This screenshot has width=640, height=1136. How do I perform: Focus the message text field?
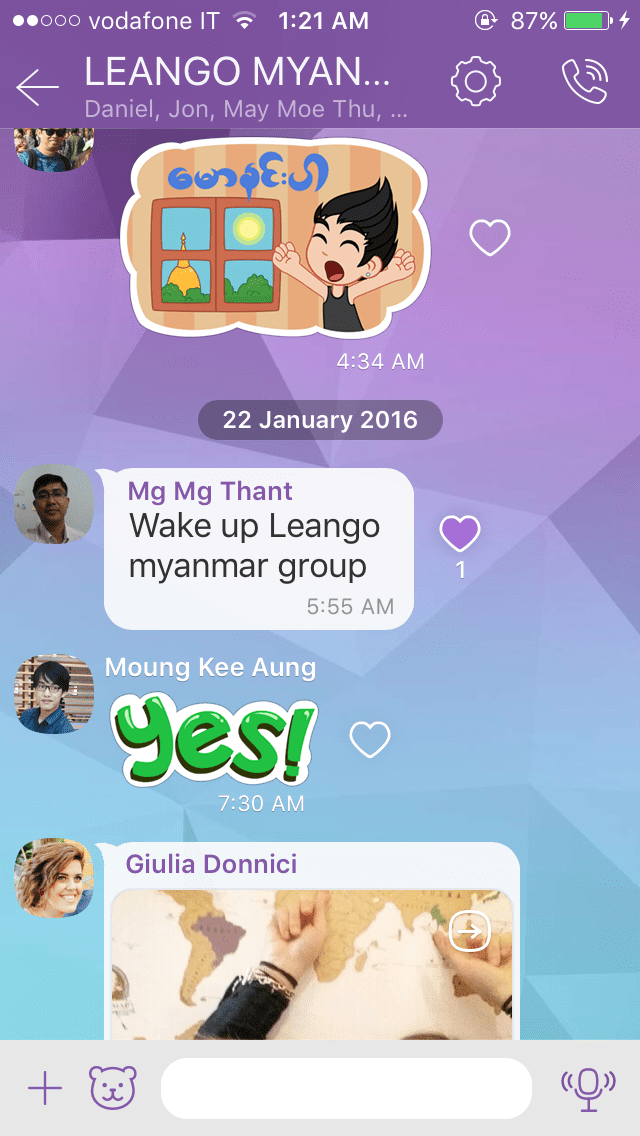[346, 1088]
